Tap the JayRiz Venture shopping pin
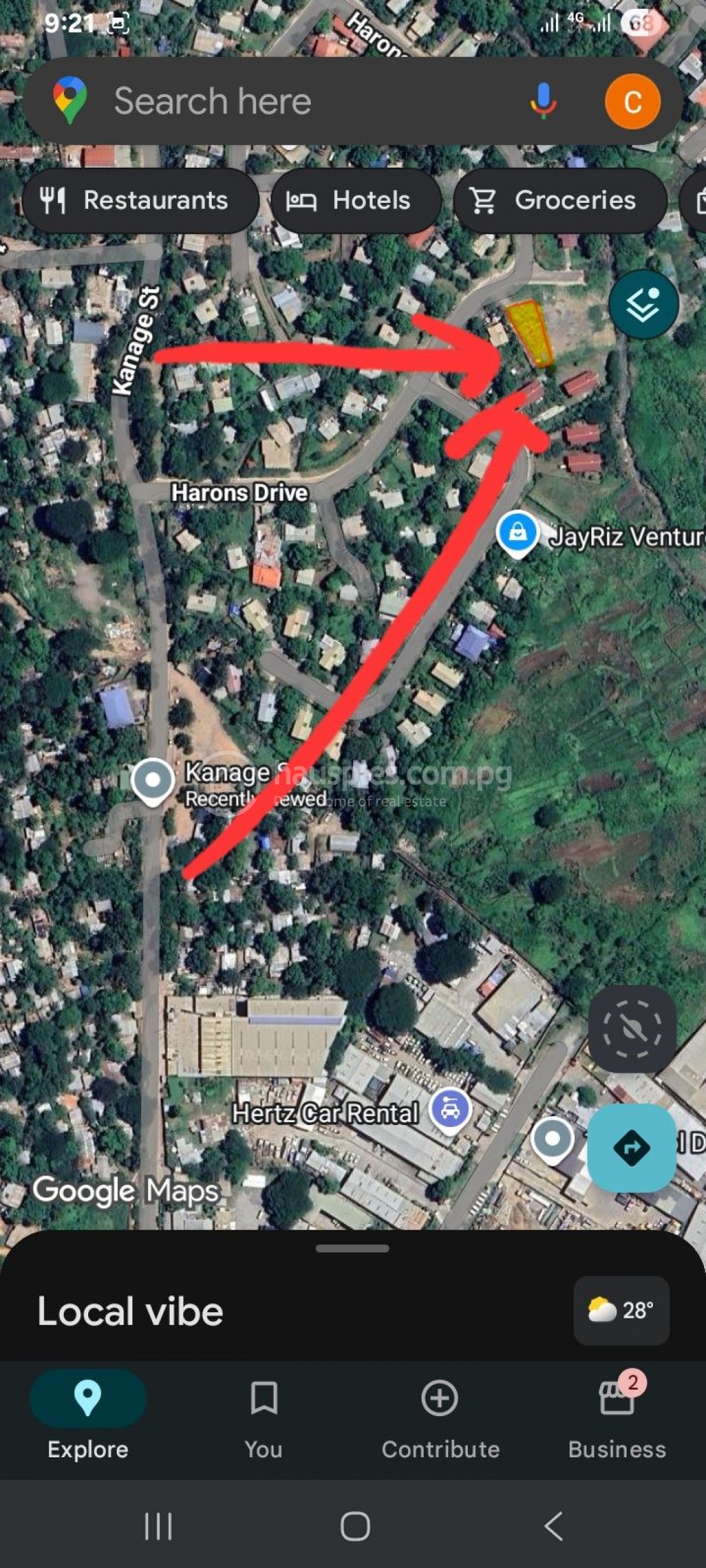 pyautogui.click(x=516, y=532)
